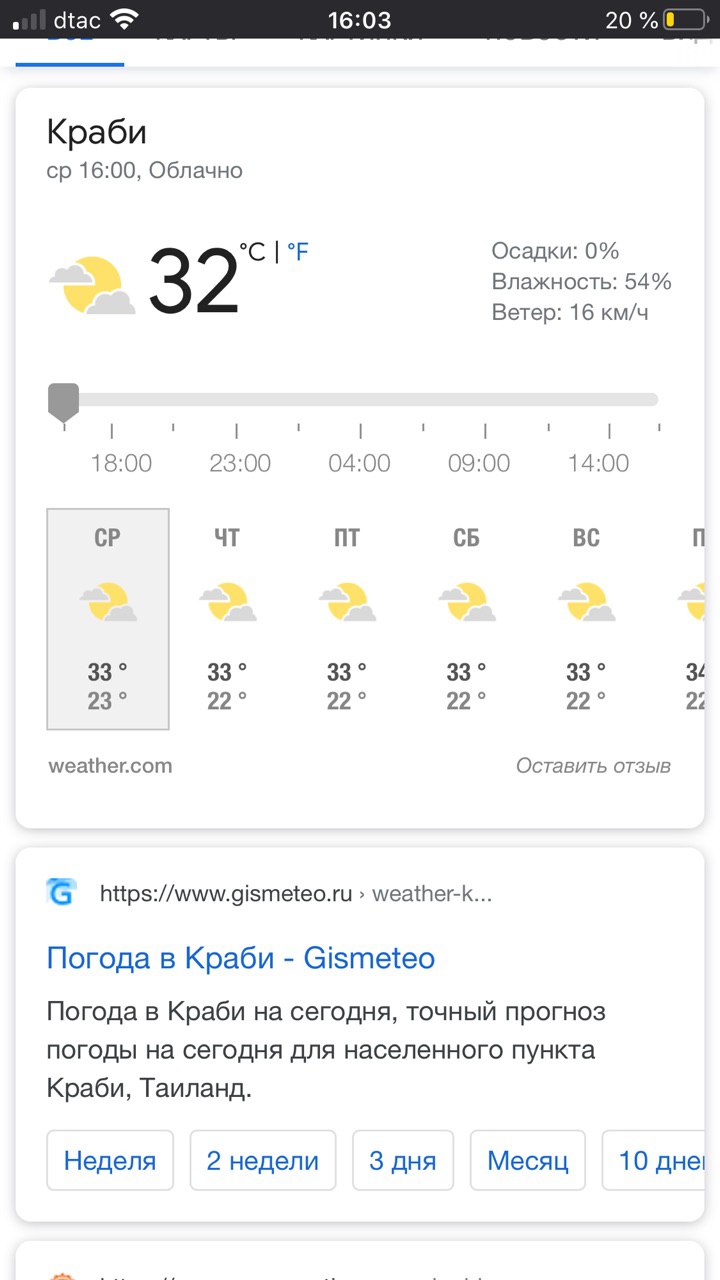The height and width of the screenshot is (1280, 720).
Task: Switch temperature units to °F
Action: coord(297,252)
